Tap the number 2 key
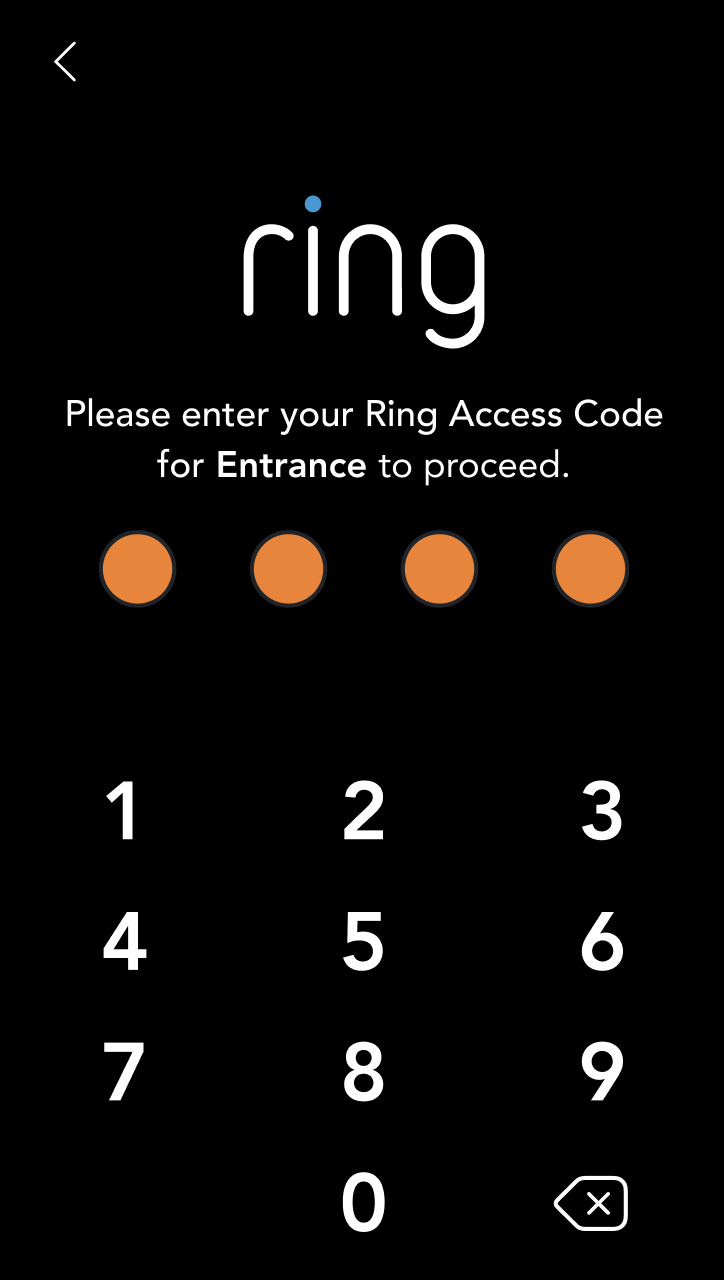Image resolution: width=724 pixels, height=1280 pixels. [363, 811]
